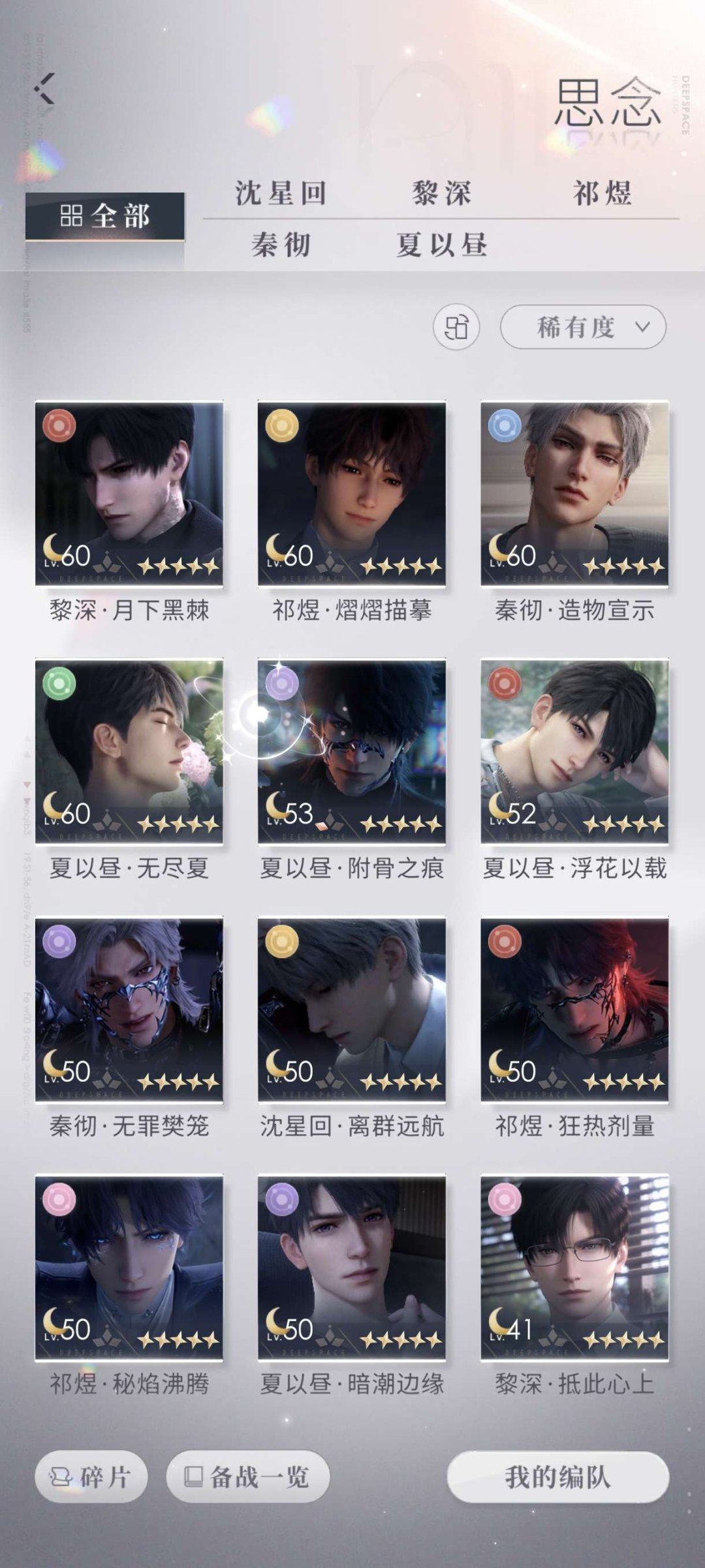Switch to the 秦彻 tab
Screen dimensions: 705x1568
pos(281,246)
